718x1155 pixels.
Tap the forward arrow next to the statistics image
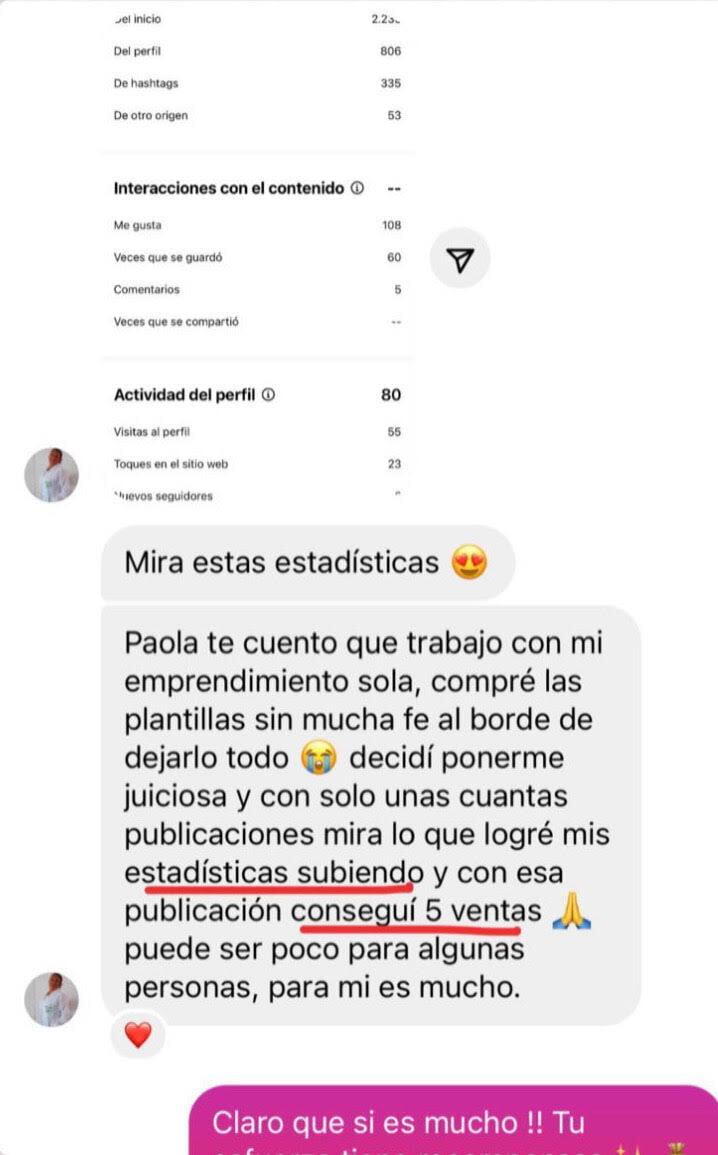[460, 259]
